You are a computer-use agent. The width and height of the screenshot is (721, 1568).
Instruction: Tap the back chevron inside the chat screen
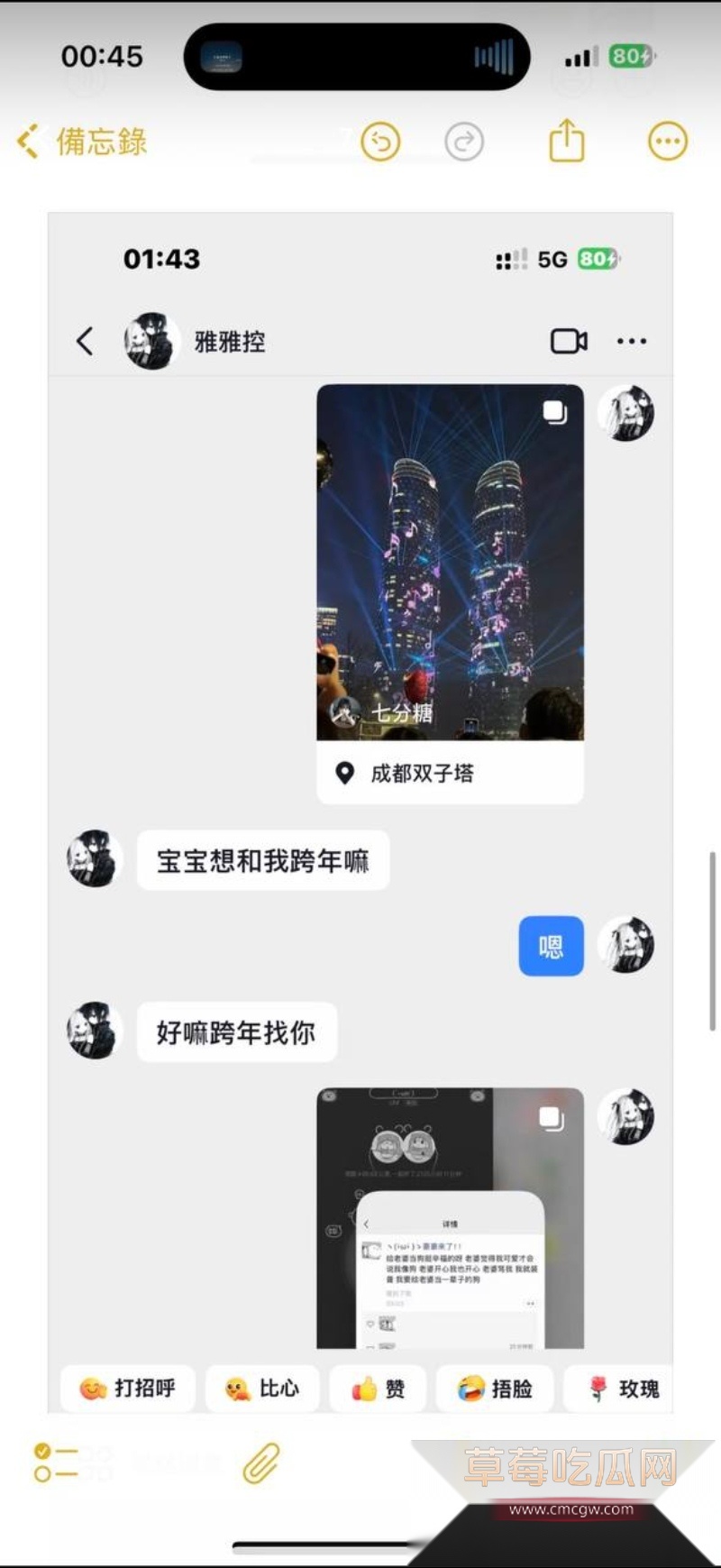[x=85, y=341]
